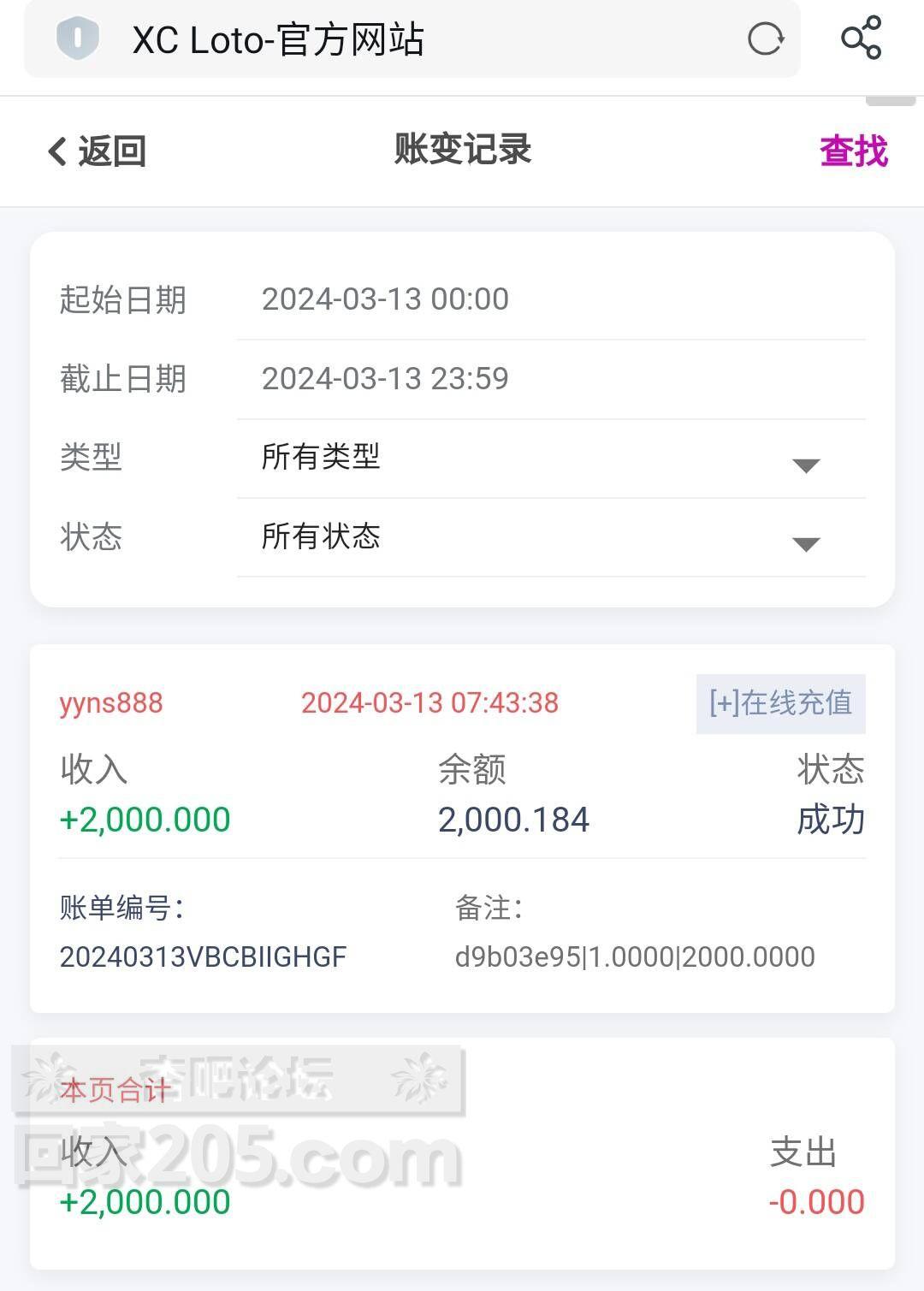Viewport: 924px width, 1291px height.
Task: Go back with the 返回 button
Action: [x=97, y=151]
